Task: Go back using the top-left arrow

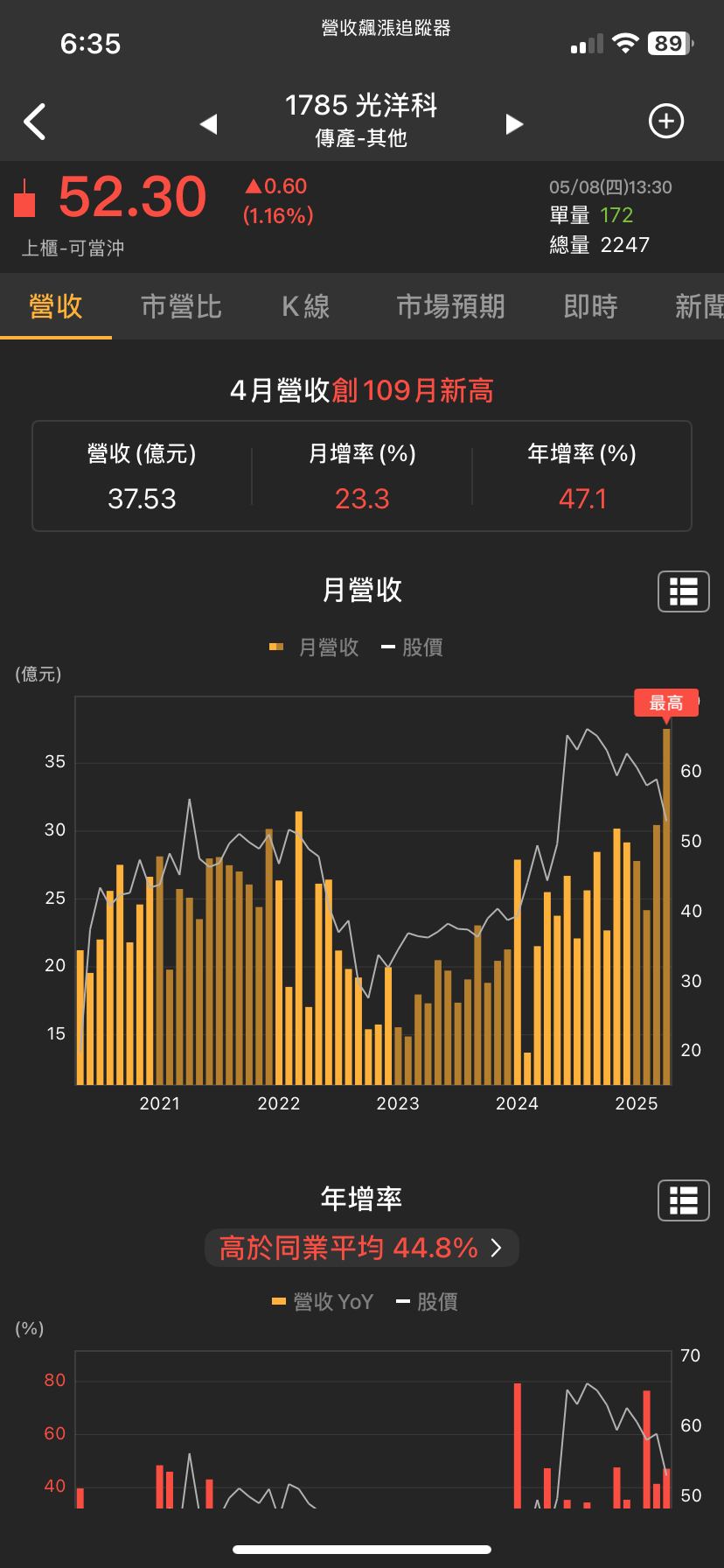Action: 35,122
